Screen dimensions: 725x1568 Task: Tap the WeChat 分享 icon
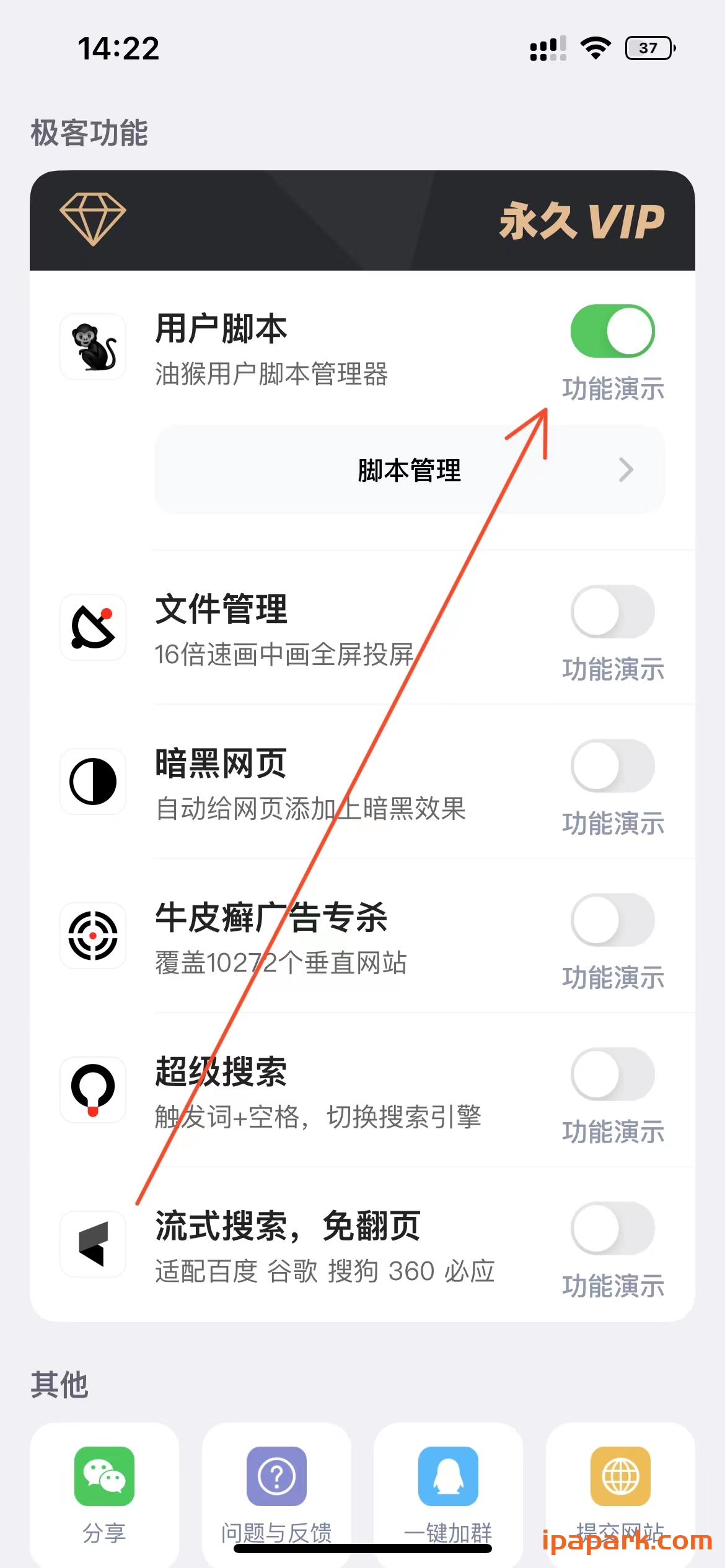104,1477
